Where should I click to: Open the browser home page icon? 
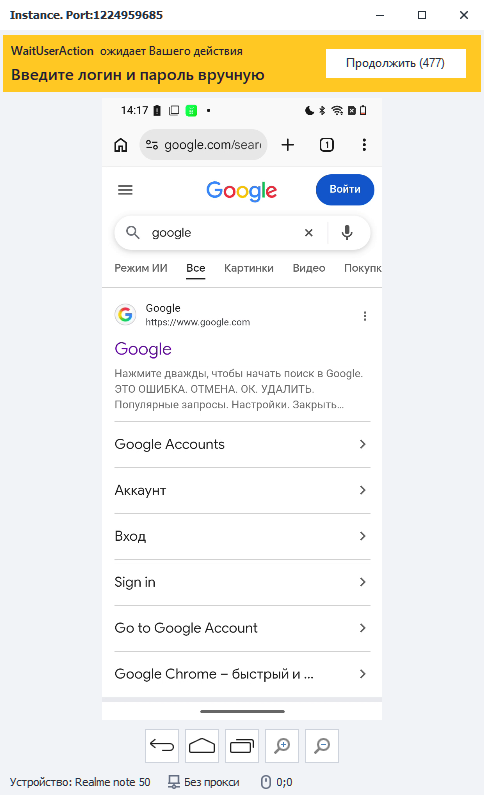121,145
